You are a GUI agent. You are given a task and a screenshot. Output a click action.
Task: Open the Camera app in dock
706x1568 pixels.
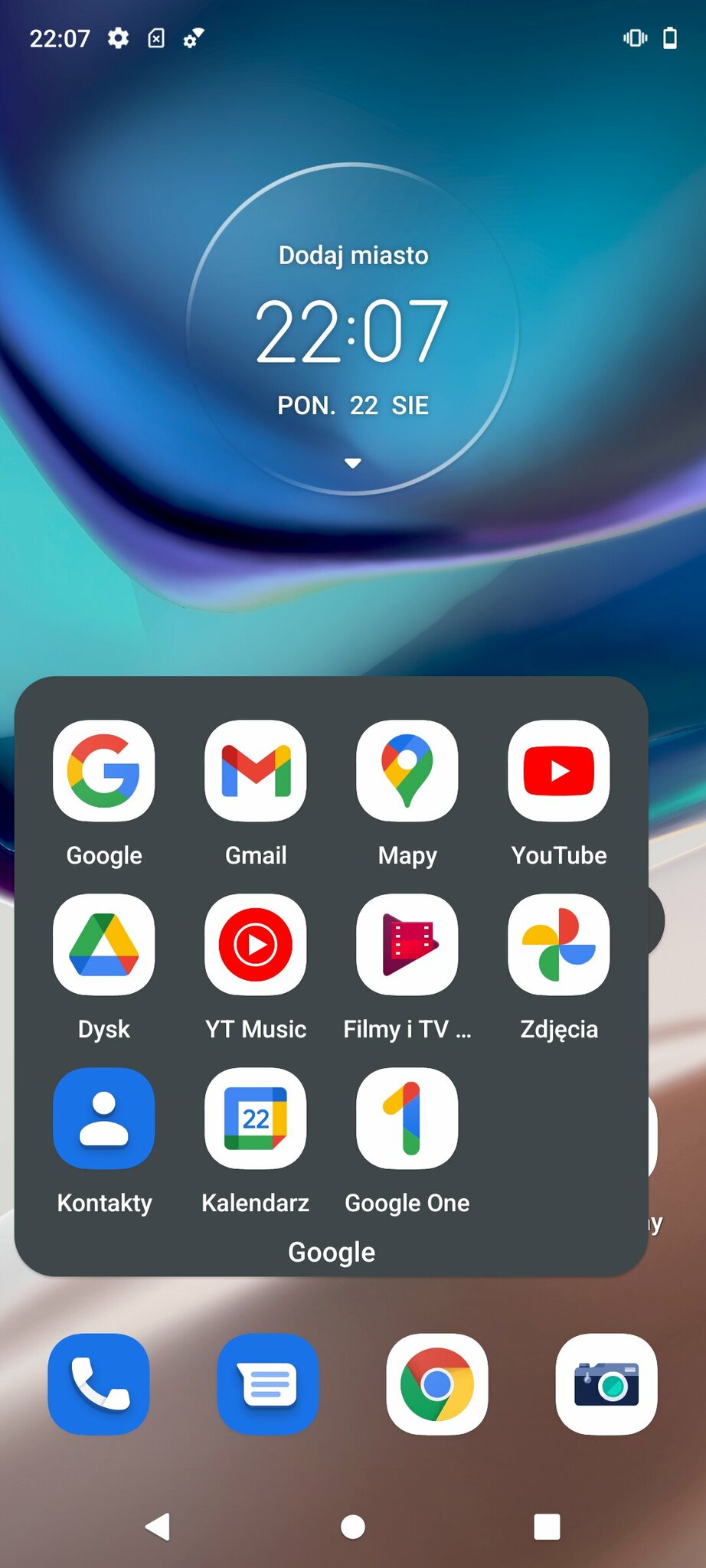pyautogui.click(x=606, y=1384)
